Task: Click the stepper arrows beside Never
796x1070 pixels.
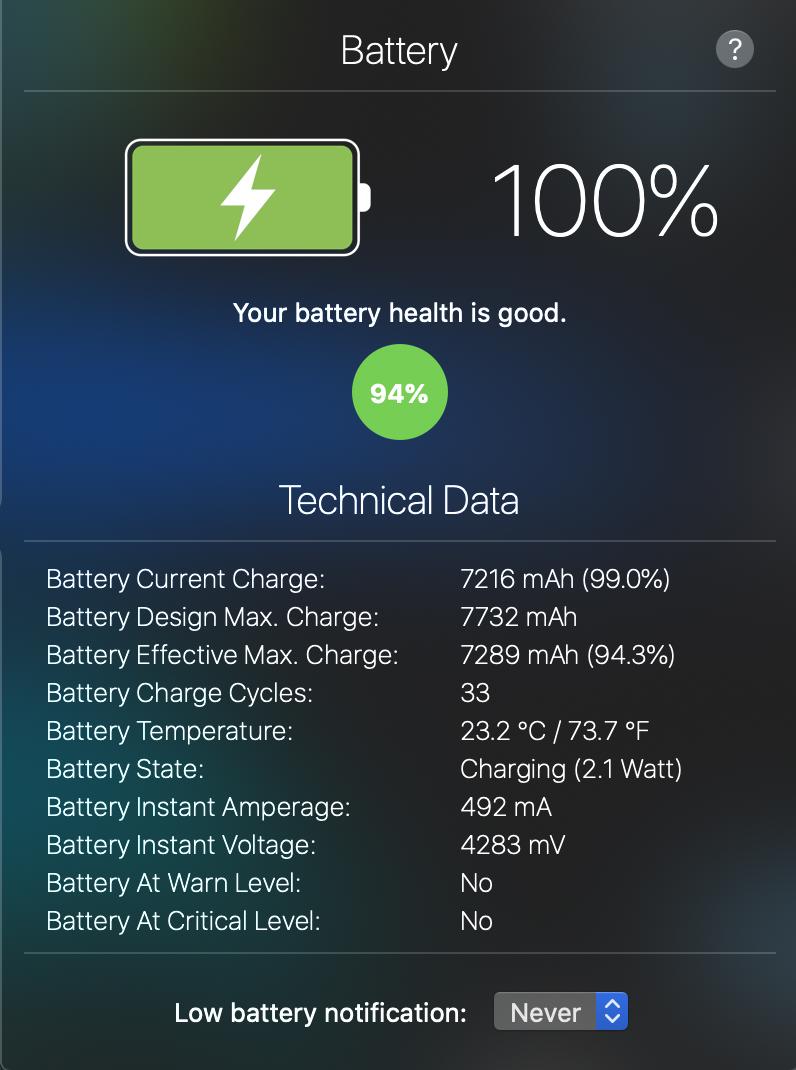Action: click(x=613, y=1012)
